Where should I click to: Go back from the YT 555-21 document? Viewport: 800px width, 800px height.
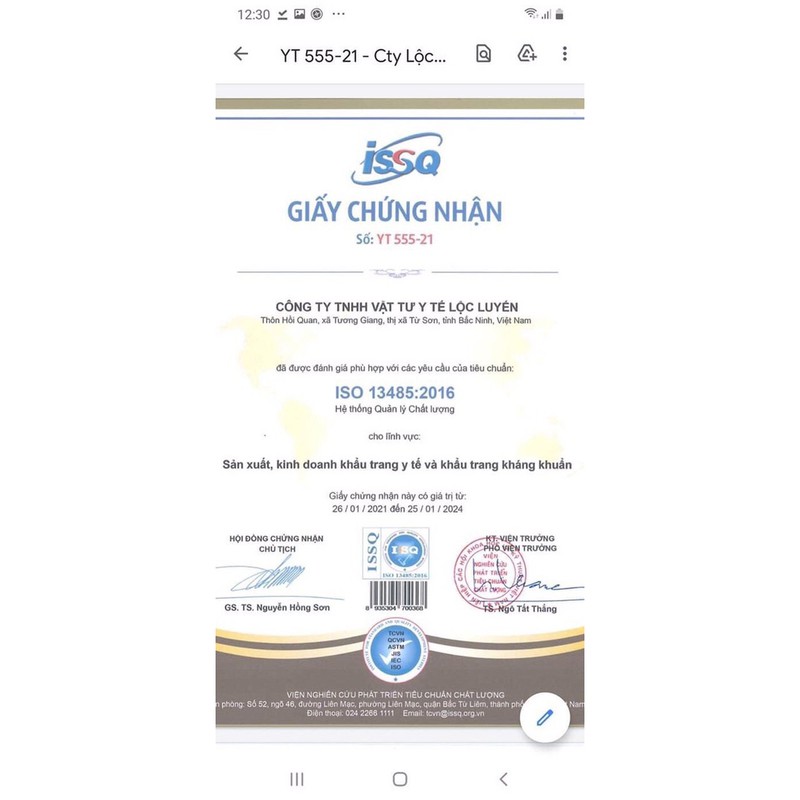pos(240,54)
